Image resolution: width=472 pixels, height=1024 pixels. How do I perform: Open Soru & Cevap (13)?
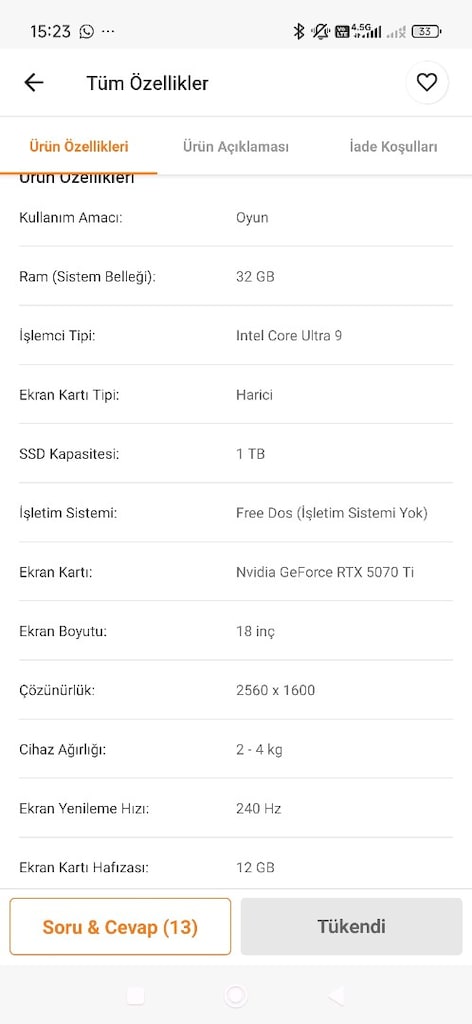click(x=120, y=927)
